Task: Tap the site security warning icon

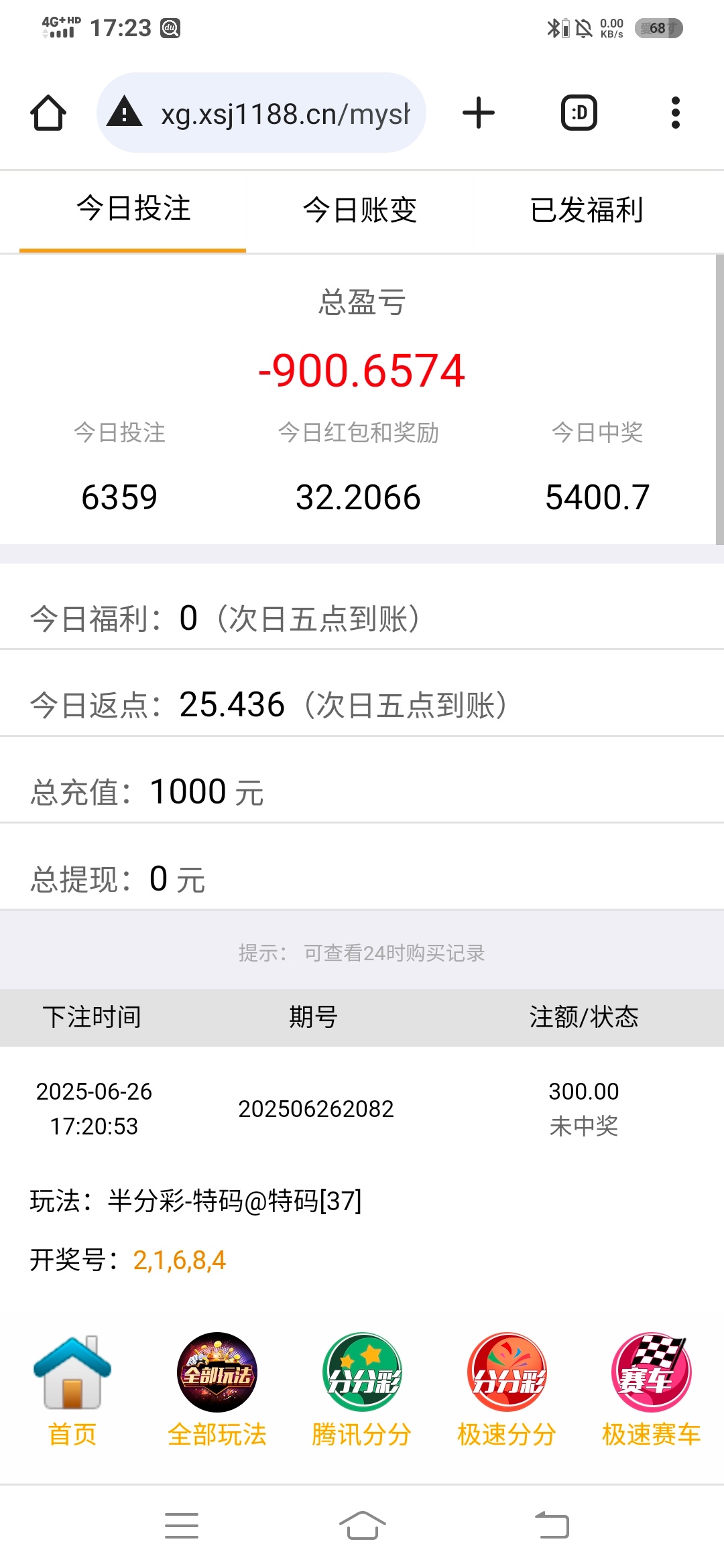Action: 125,113
